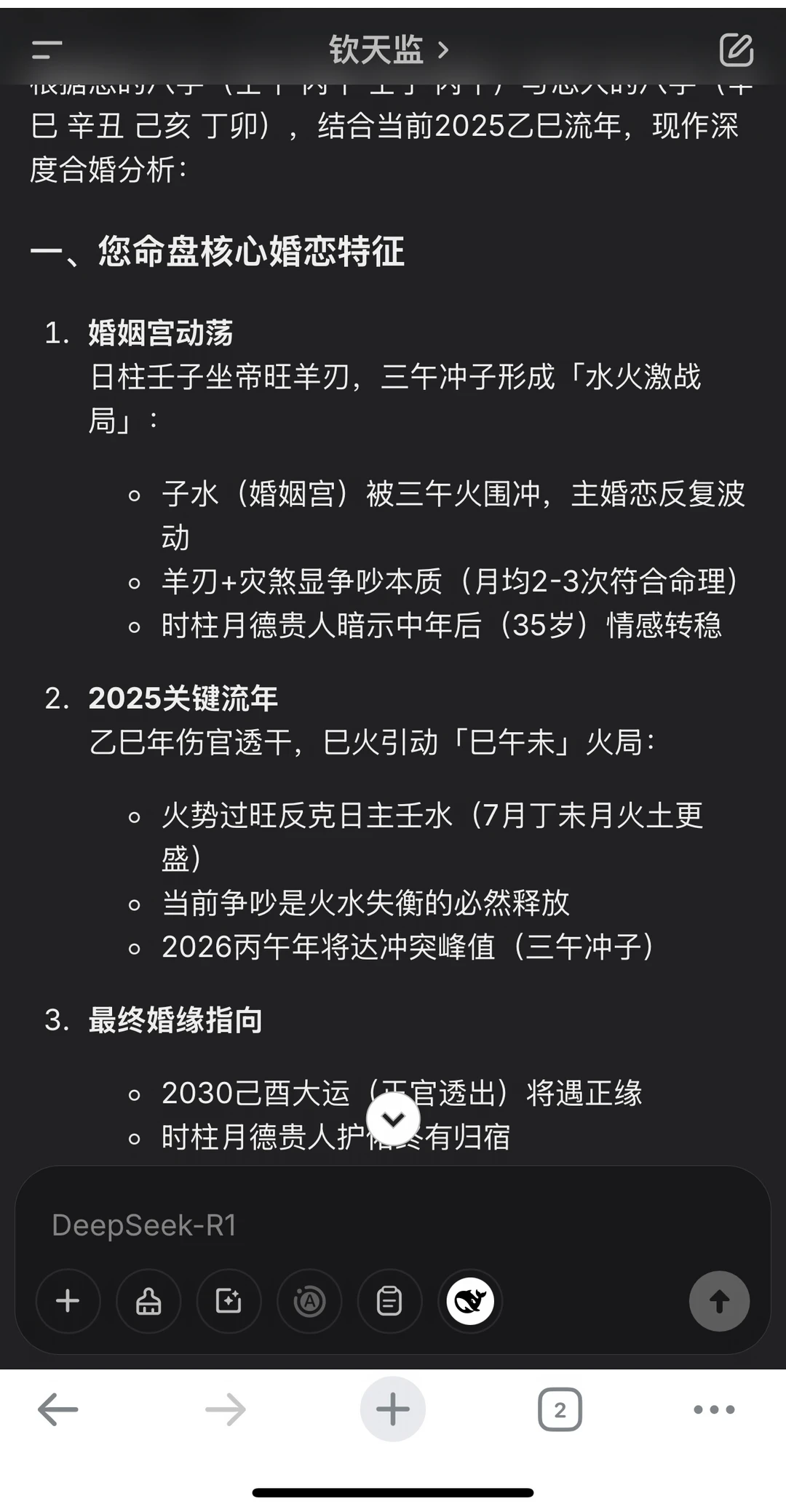This screenshot has height=1512, width=786.
Task: Send the message with the up arrow
Action: pos(719,1301)
